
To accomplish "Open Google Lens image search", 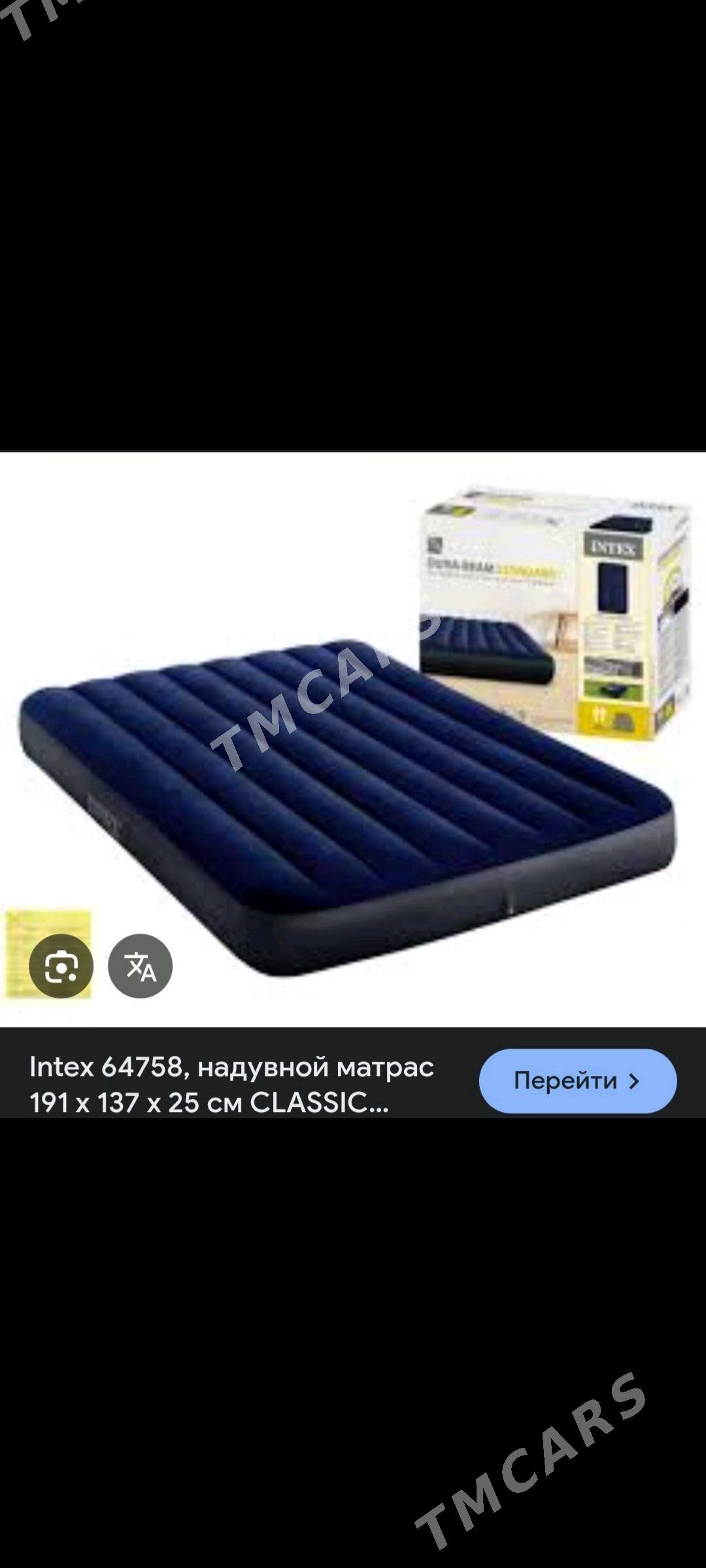I will pyautogui.click(x=61, y=966).
